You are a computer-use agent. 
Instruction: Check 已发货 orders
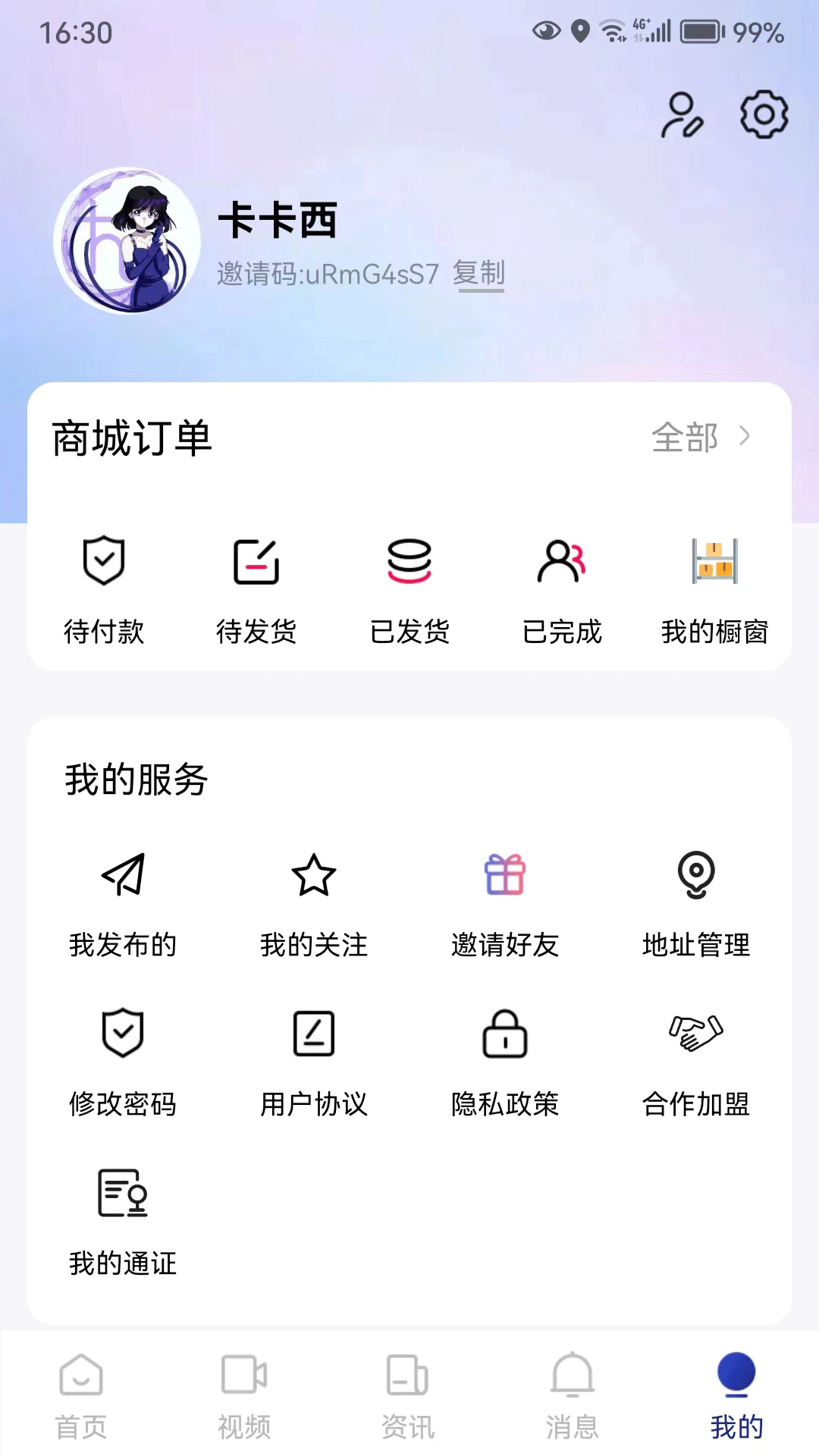coord(409,589)
